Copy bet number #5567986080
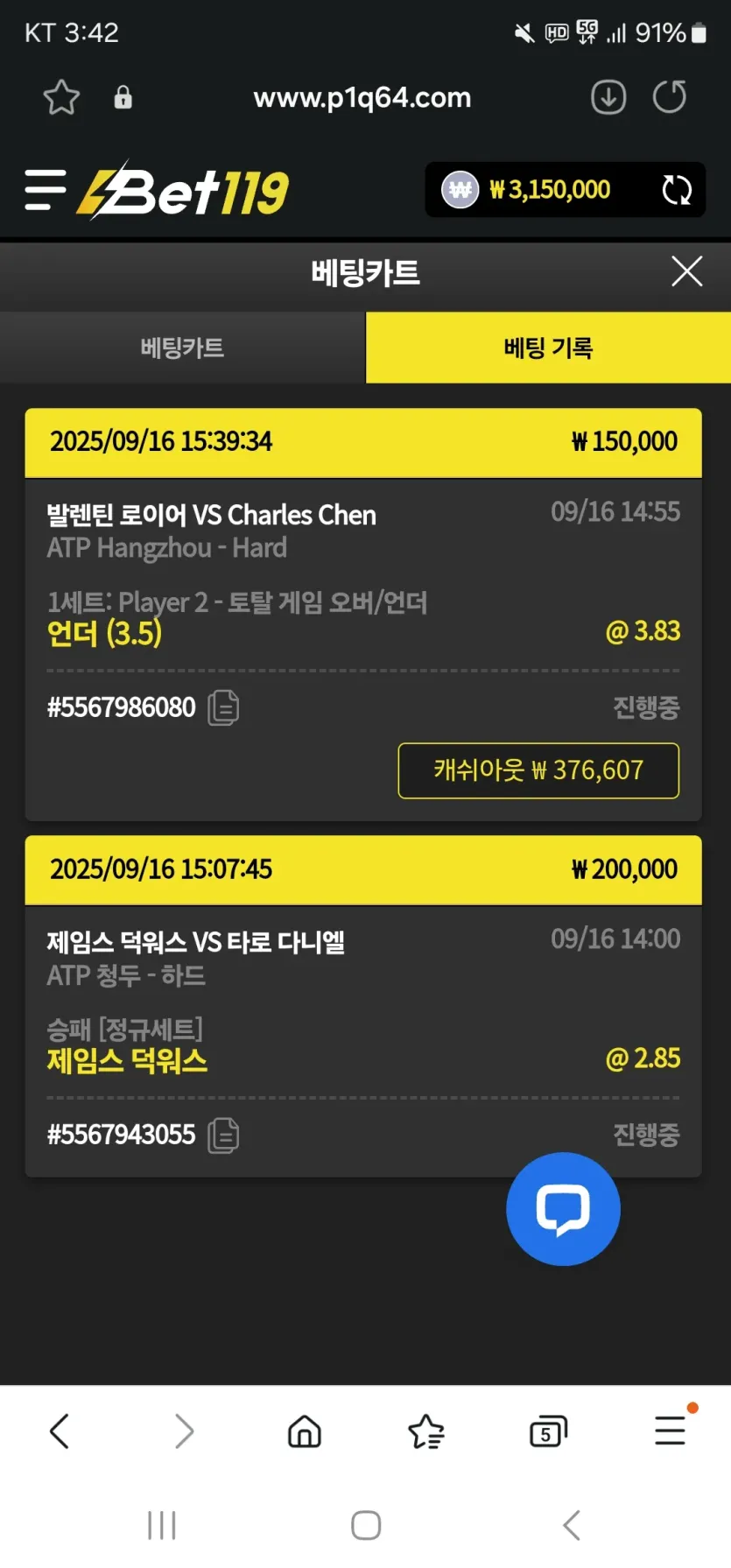Screen dimensions: 731x1568 (x=223, y=707)
